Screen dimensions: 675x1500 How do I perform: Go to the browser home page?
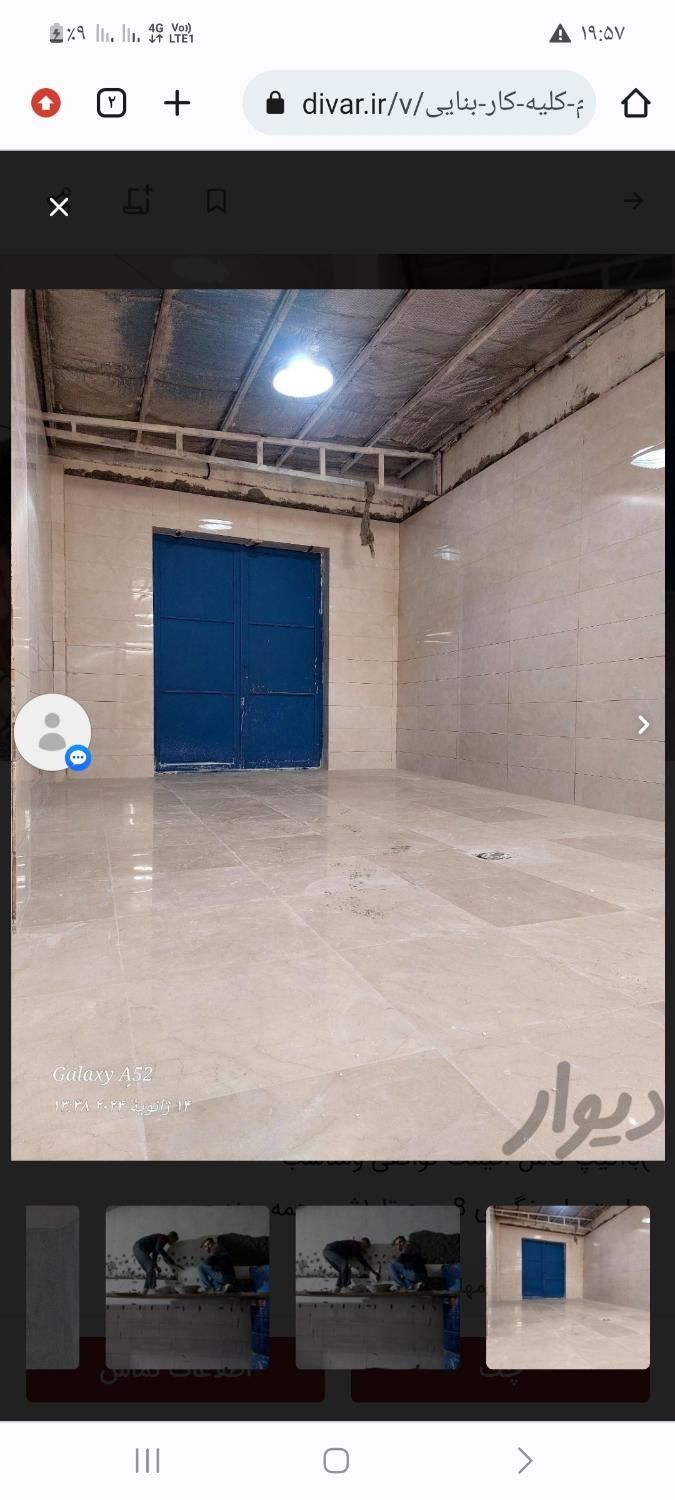pyautogui.click(x=636, y=103)
